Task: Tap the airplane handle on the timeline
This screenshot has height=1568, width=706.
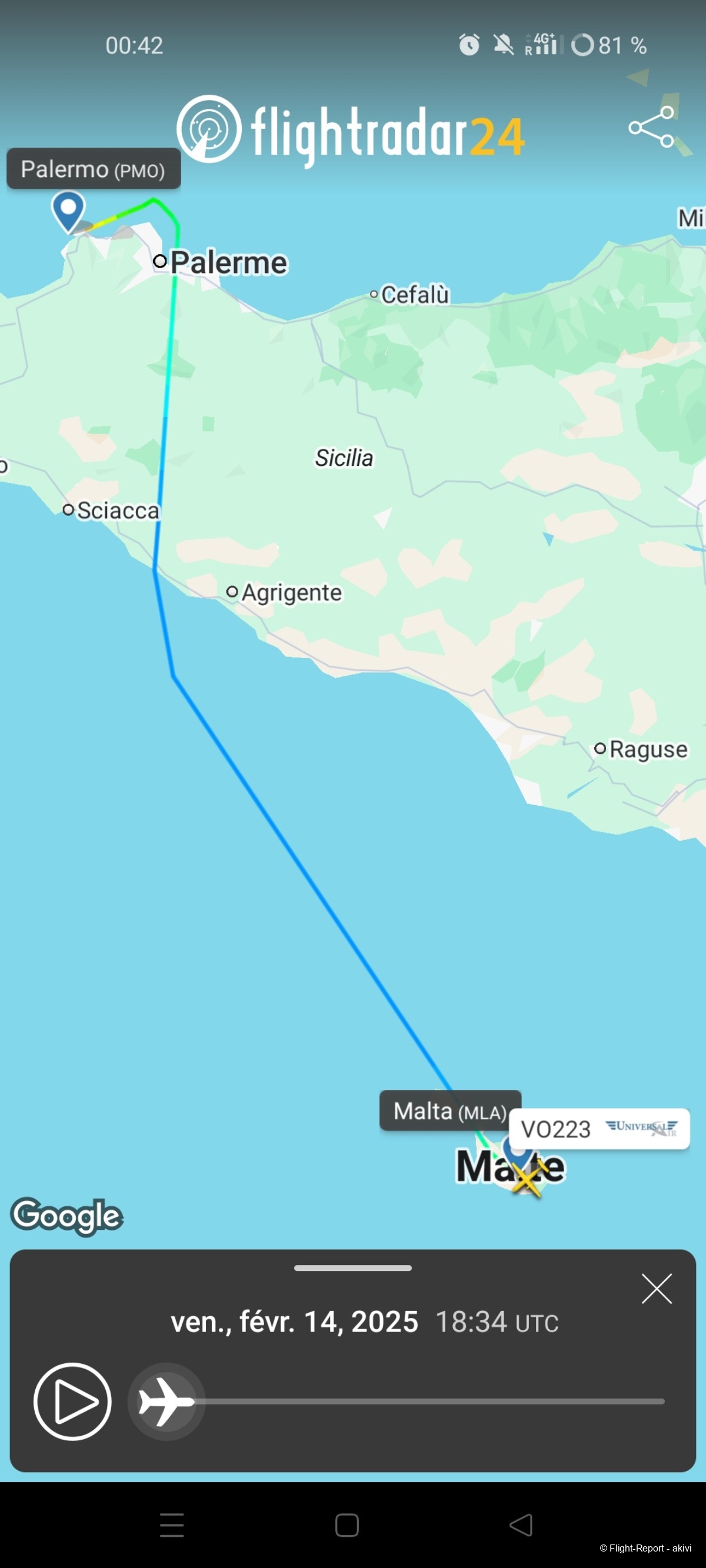Action: tap(166, 1401)
